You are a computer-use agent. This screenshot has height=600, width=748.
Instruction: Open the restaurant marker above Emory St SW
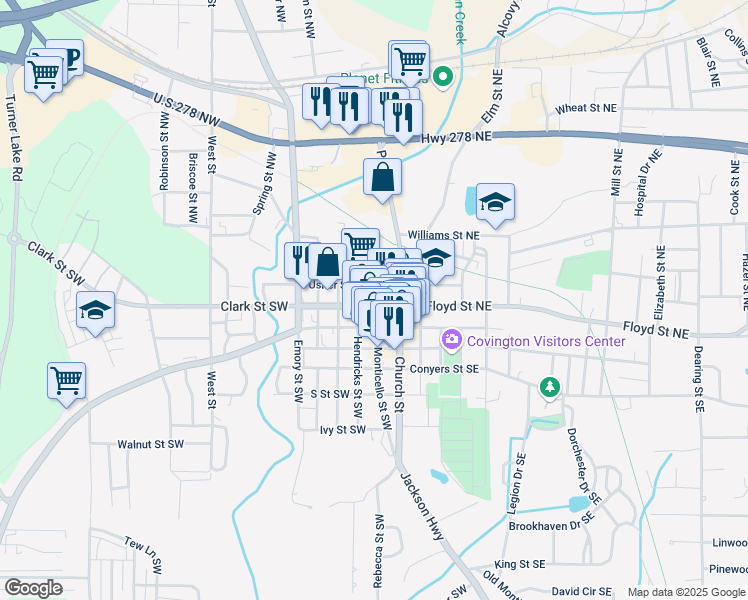pyautogui.click(x=299, y=261)
